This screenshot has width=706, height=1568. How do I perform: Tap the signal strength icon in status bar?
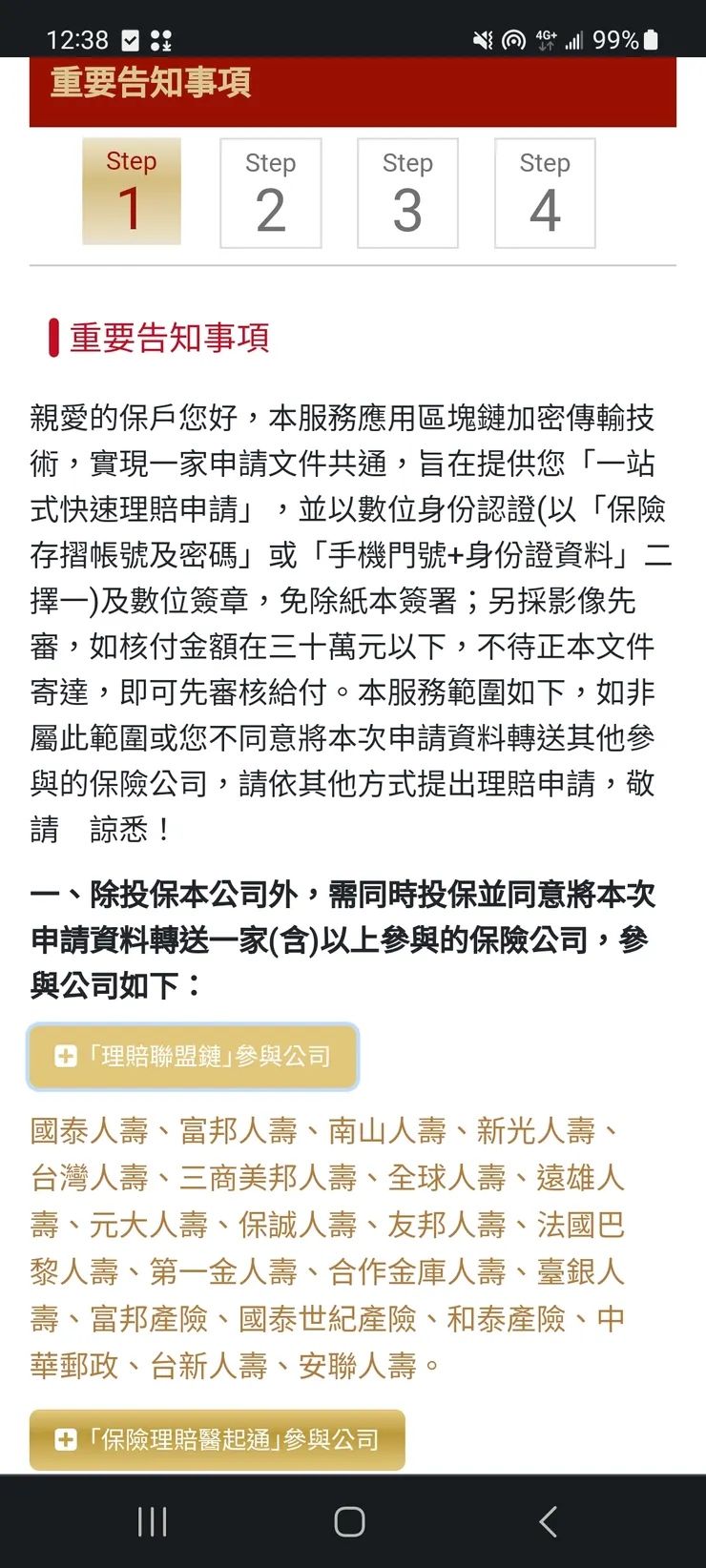click(x=573, y=40)
